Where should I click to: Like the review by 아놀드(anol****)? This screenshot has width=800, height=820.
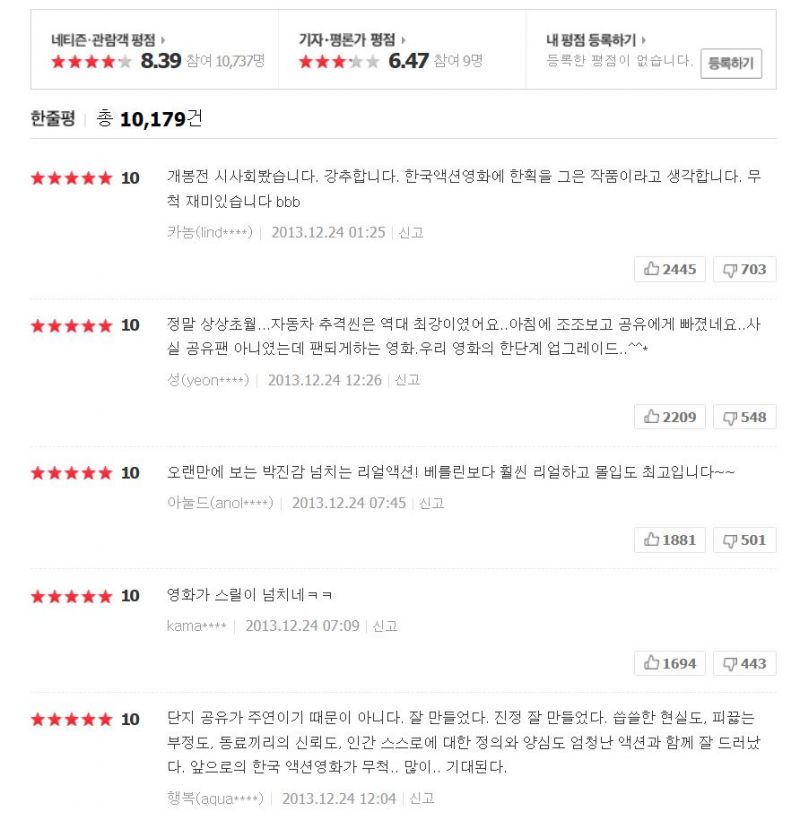click(x=670, y=540)
